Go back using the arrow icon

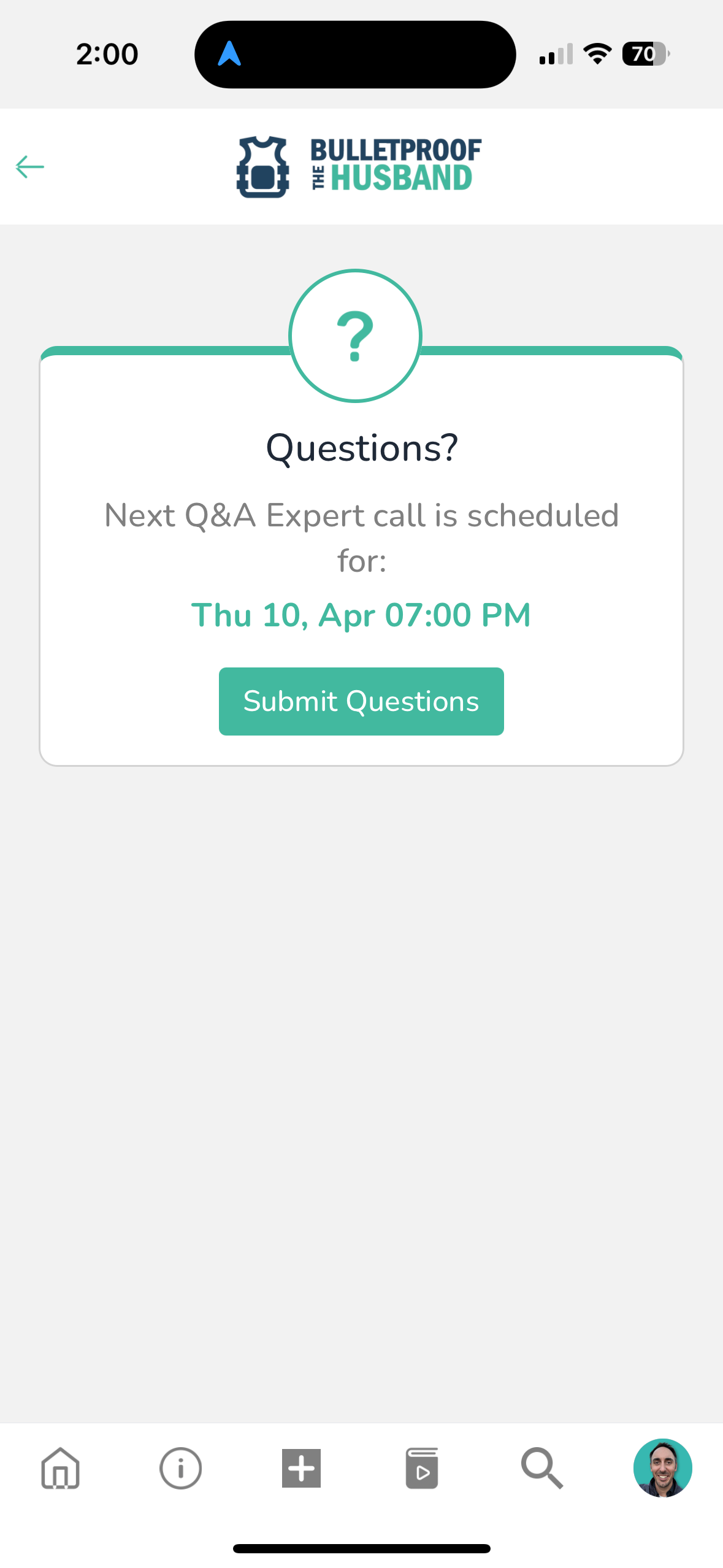click(29, 167)
